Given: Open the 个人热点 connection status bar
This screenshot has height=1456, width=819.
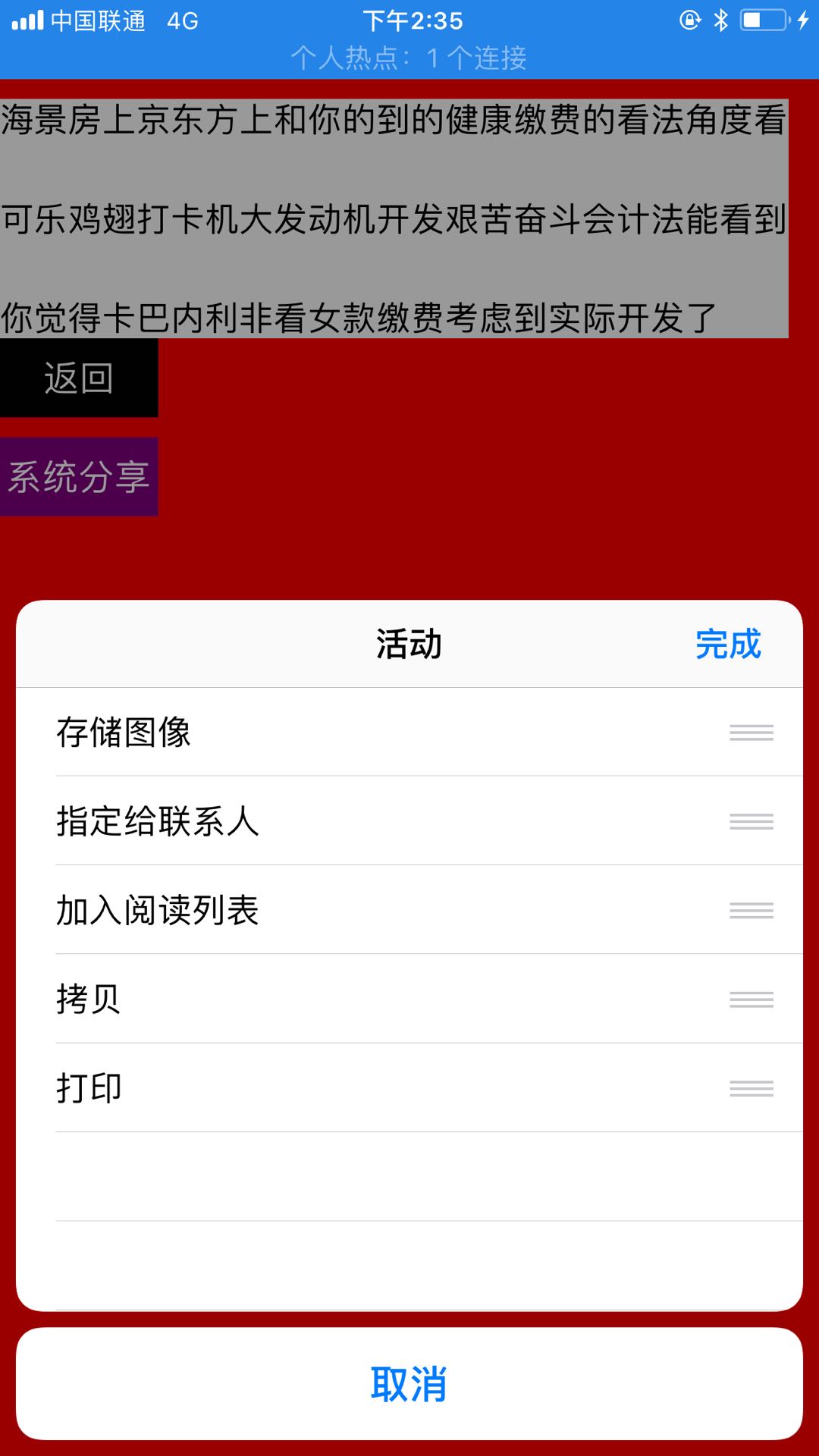Looking at the screenshot, I should [x=409, y=58].
